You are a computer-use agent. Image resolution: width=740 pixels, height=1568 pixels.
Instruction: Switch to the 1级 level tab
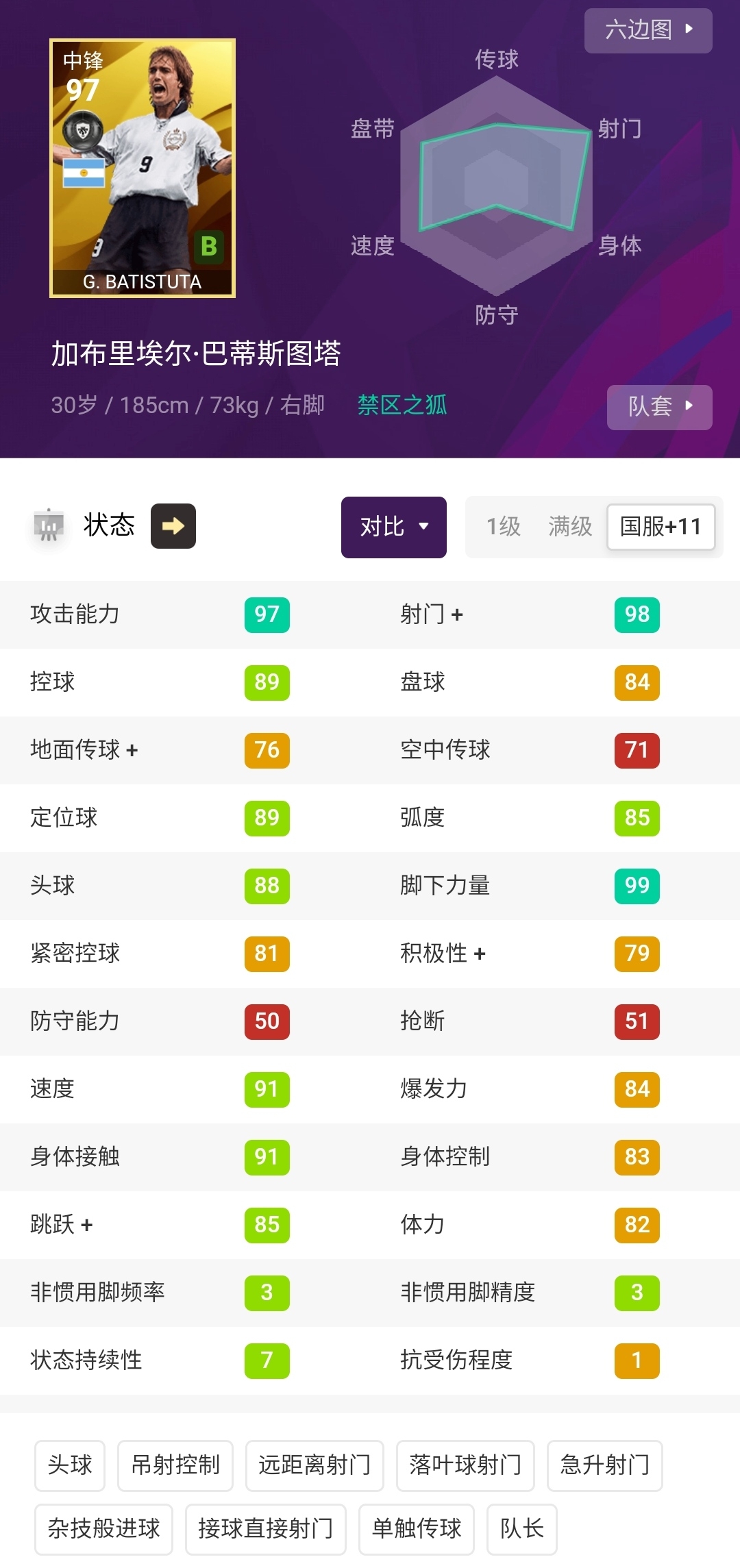point(504,527)
